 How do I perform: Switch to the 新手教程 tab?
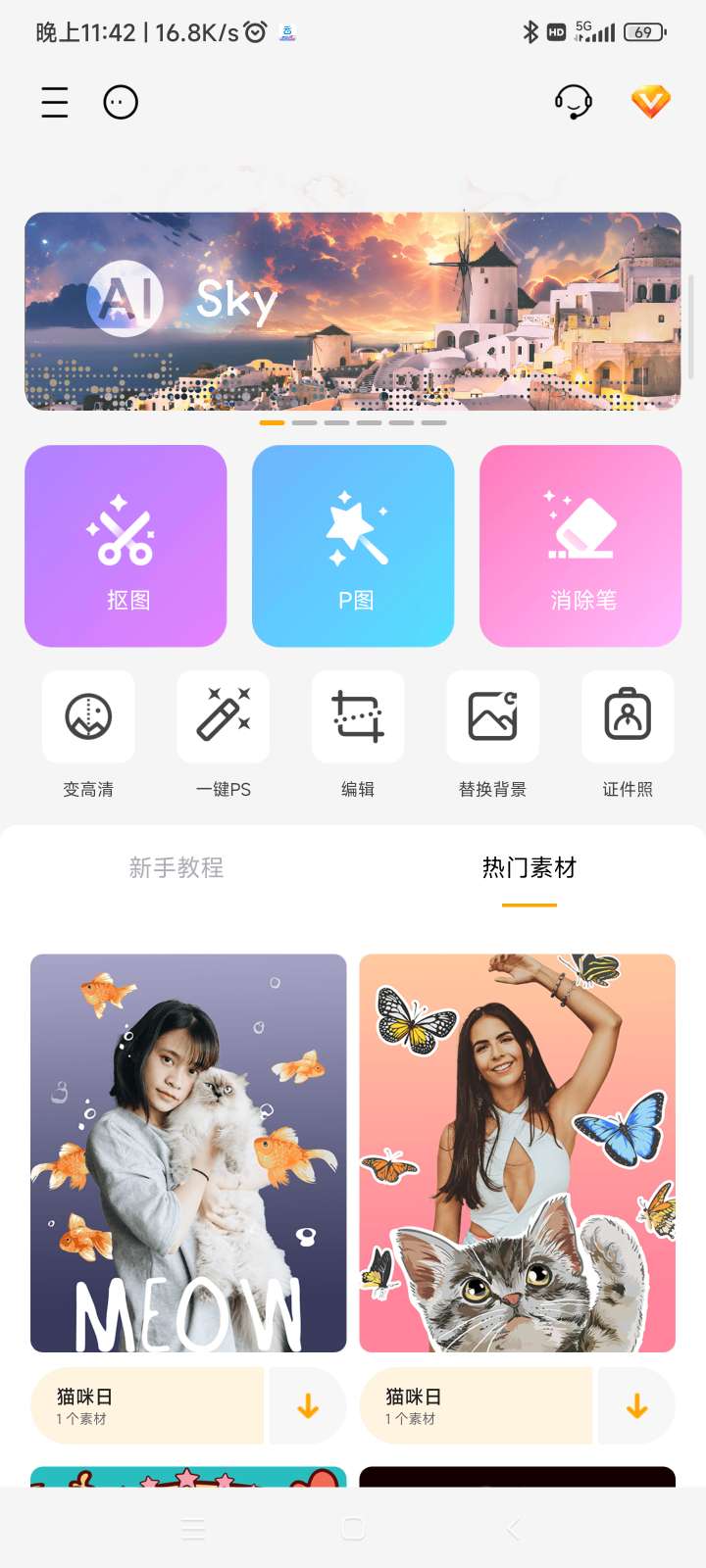tap(176, 867)
